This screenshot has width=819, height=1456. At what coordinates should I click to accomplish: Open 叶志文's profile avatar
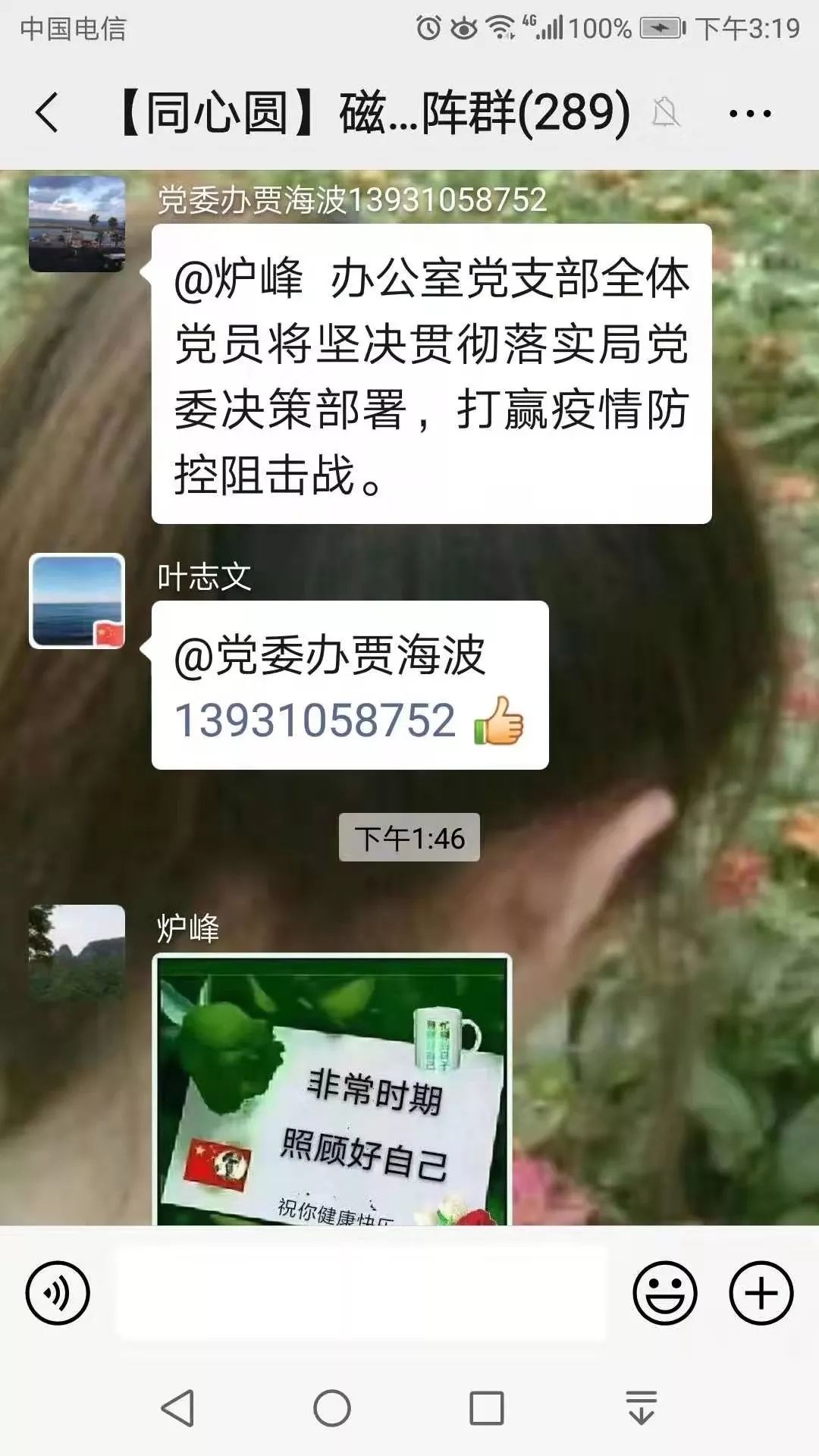click(x=77, y=601)
